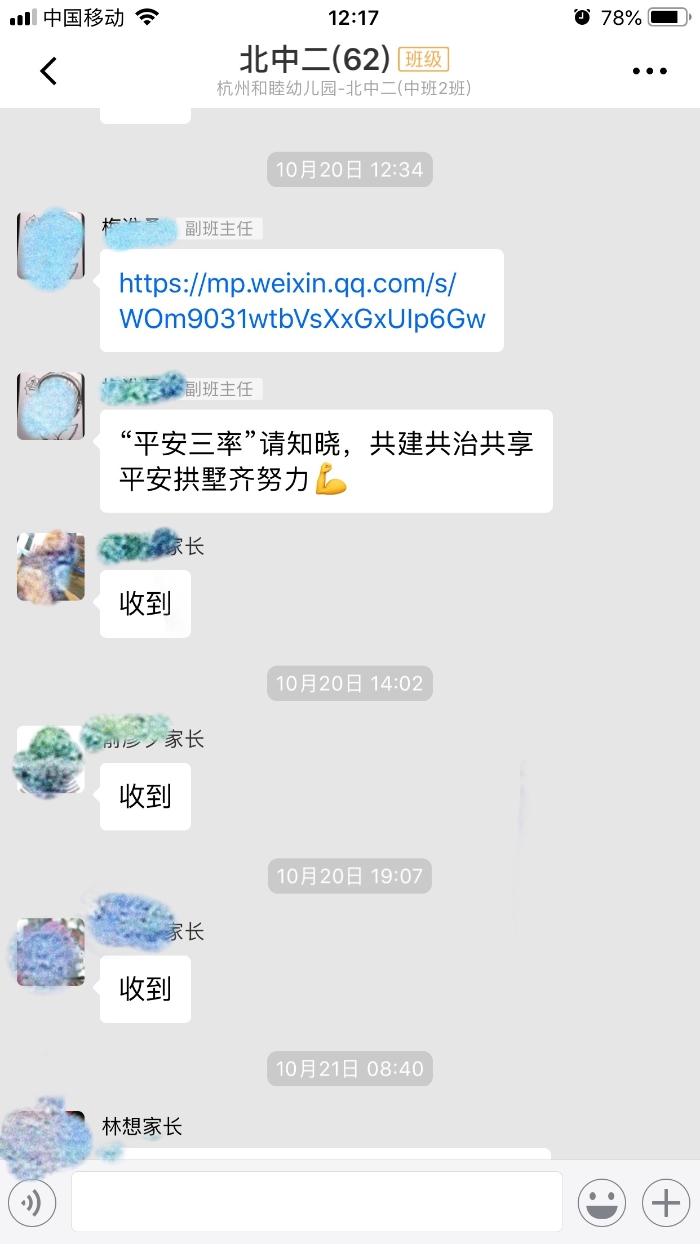Go back from 北中二 group chat
The height and width of the screenshot is (1244, 700).
pos(48,70)
